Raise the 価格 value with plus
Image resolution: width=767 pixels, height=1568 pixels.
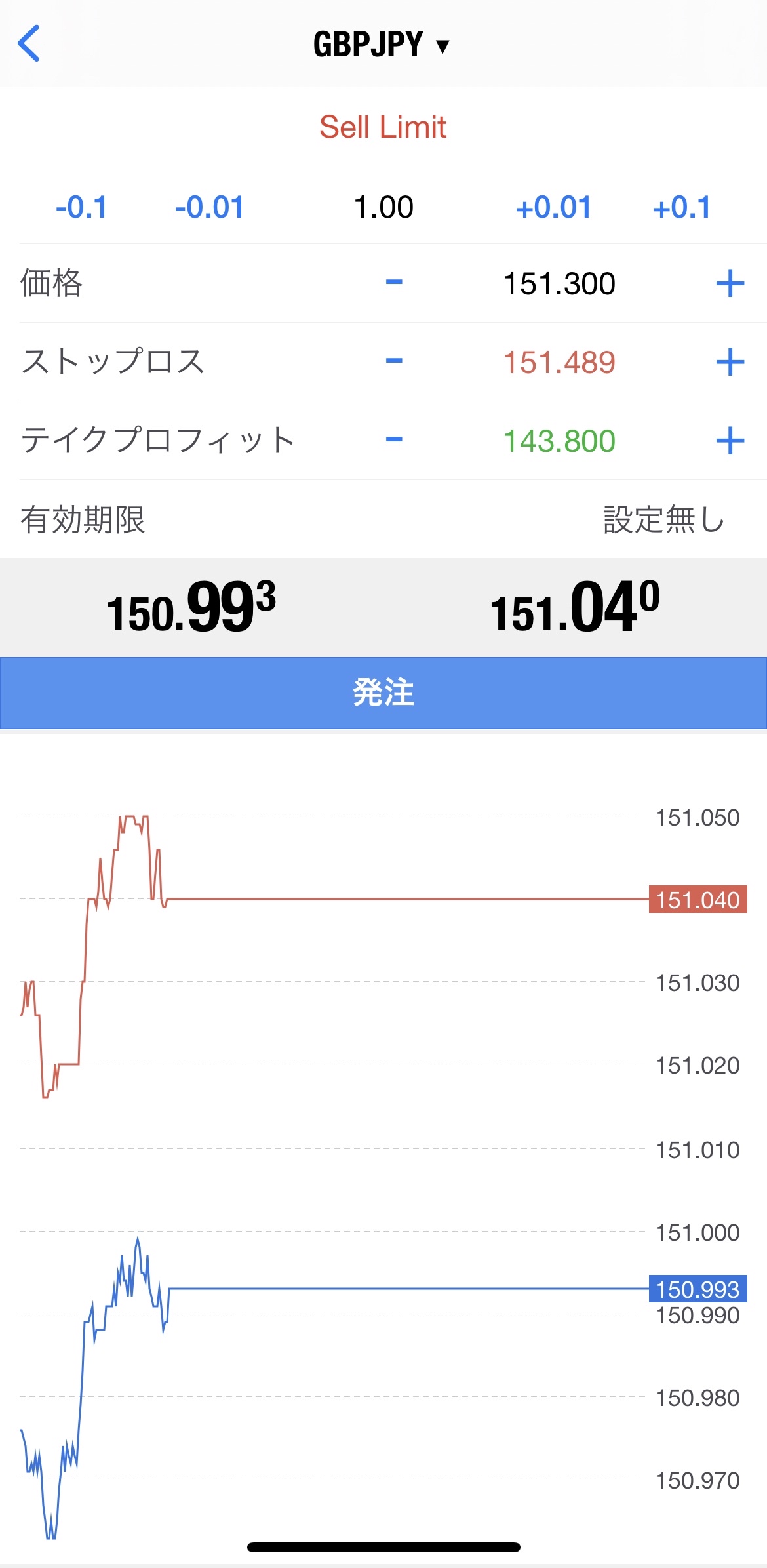pyautogui.click(x=730, y=283)
